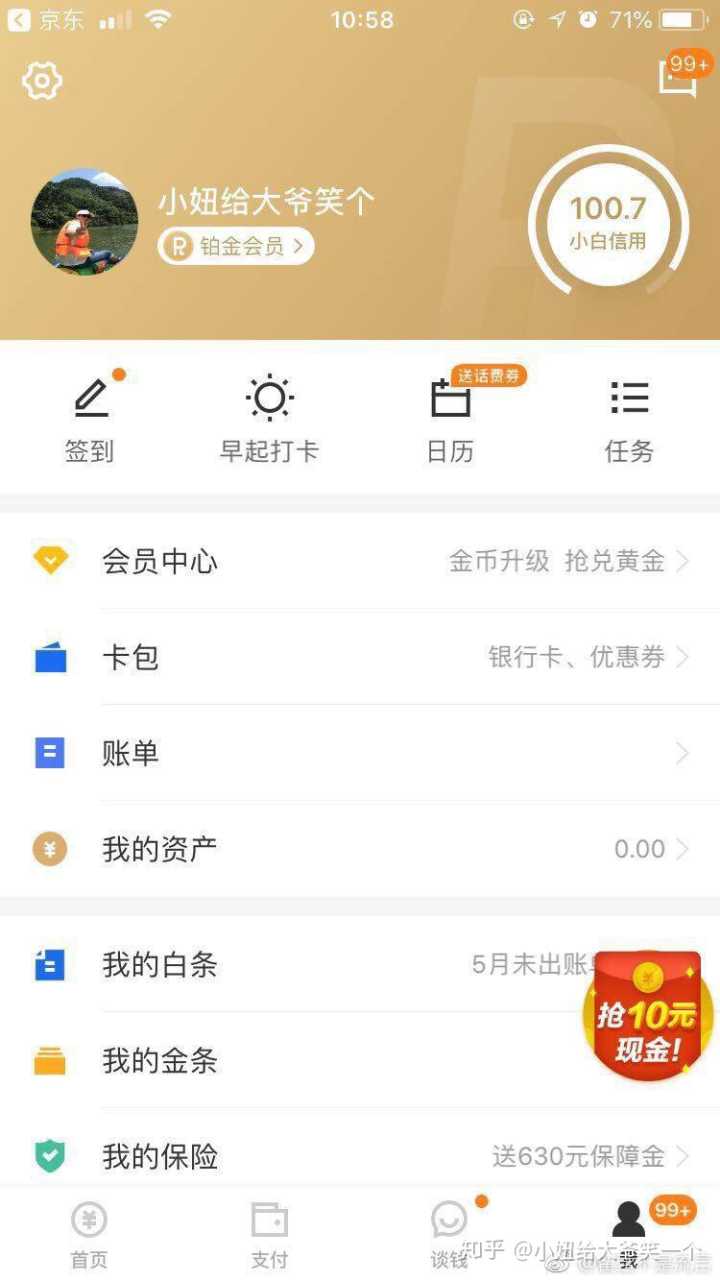Open 早起打卡 early-rise check-in

(x=269, y=420)
